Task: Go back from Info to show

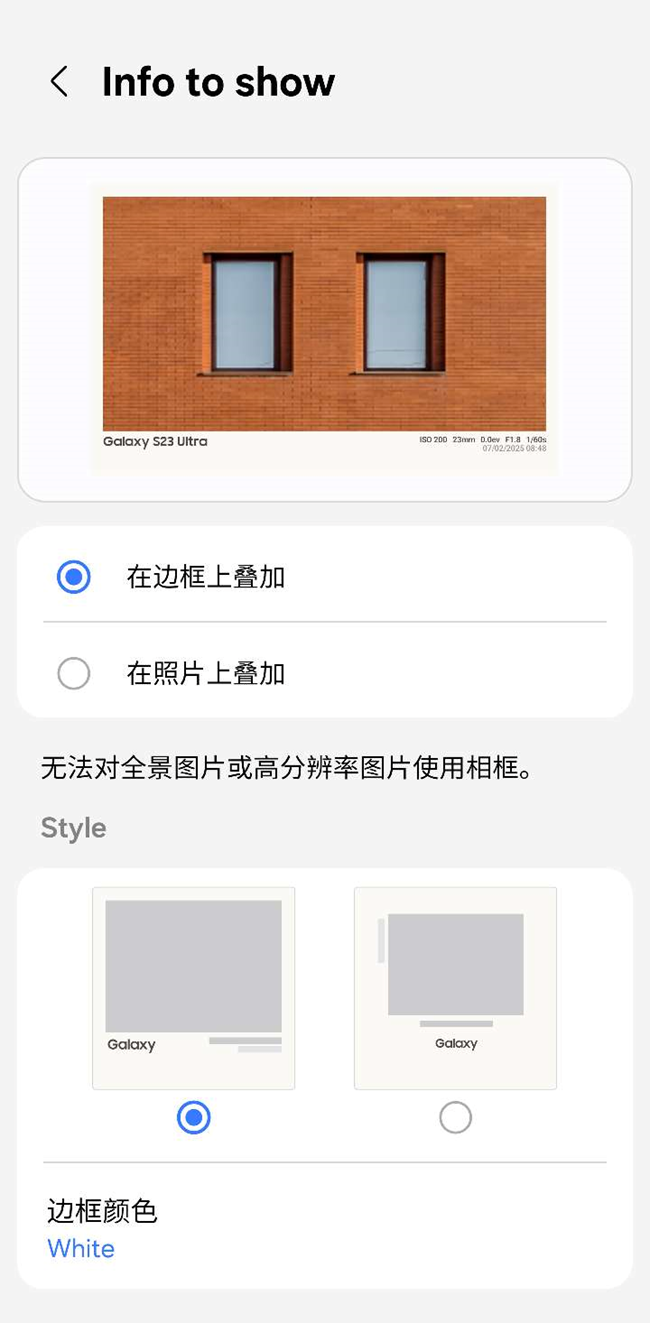Action: [59, 82]
